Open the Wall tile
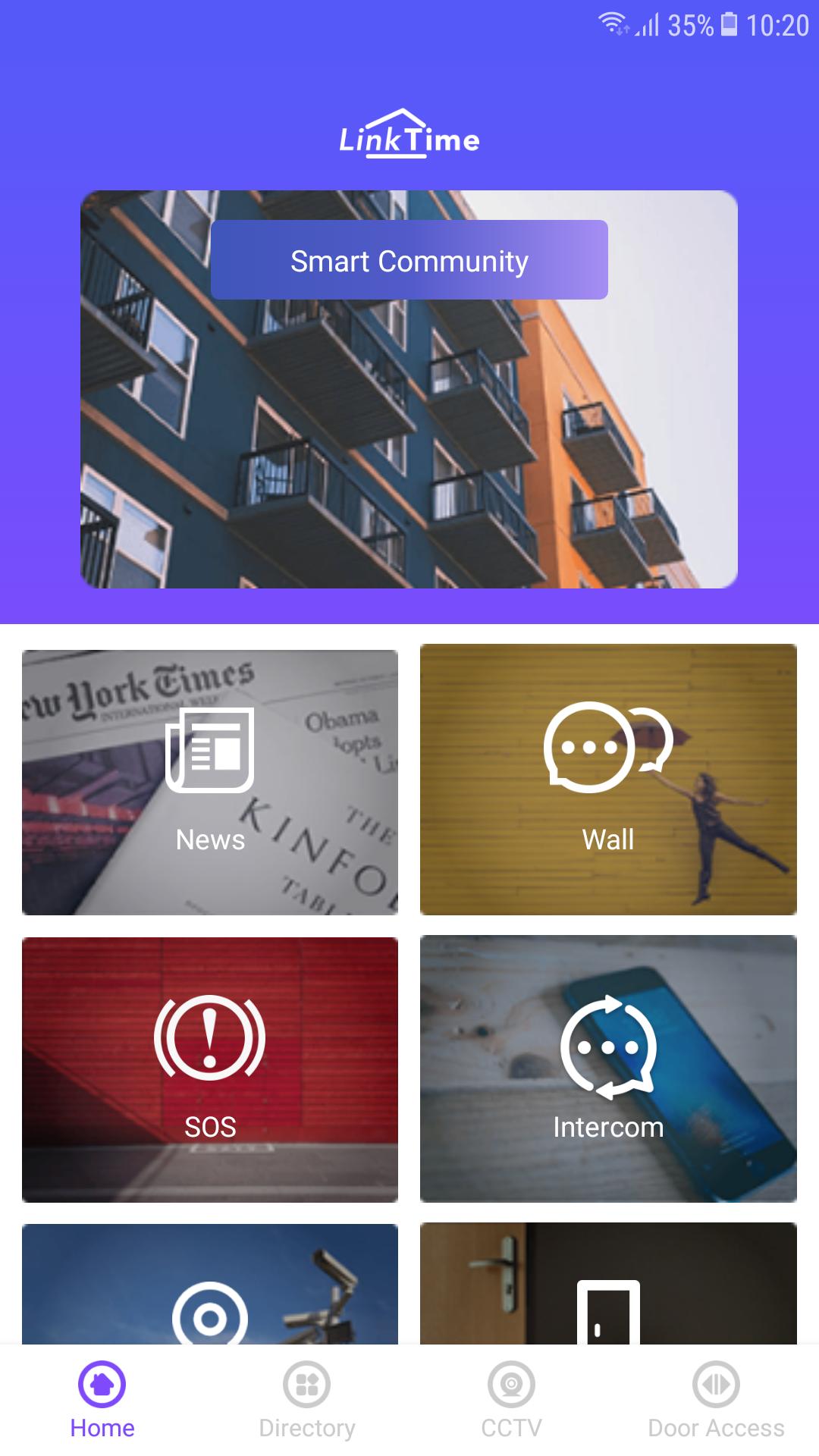The width and height of the screenshot is (819, 1456). 608,780
